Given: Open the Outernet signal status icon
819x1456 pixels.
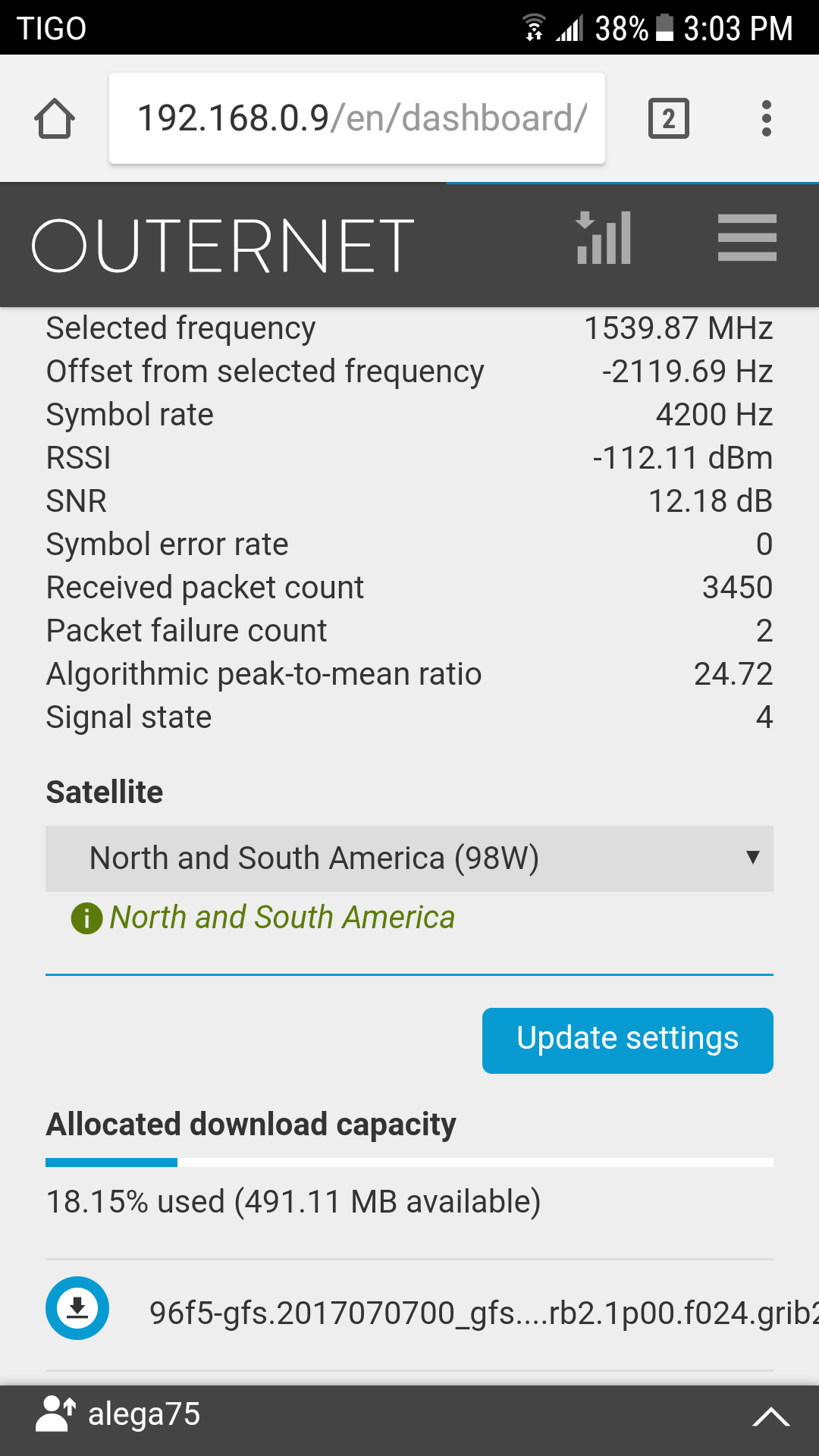Looking at the screenshot, I should coord(604,238).
